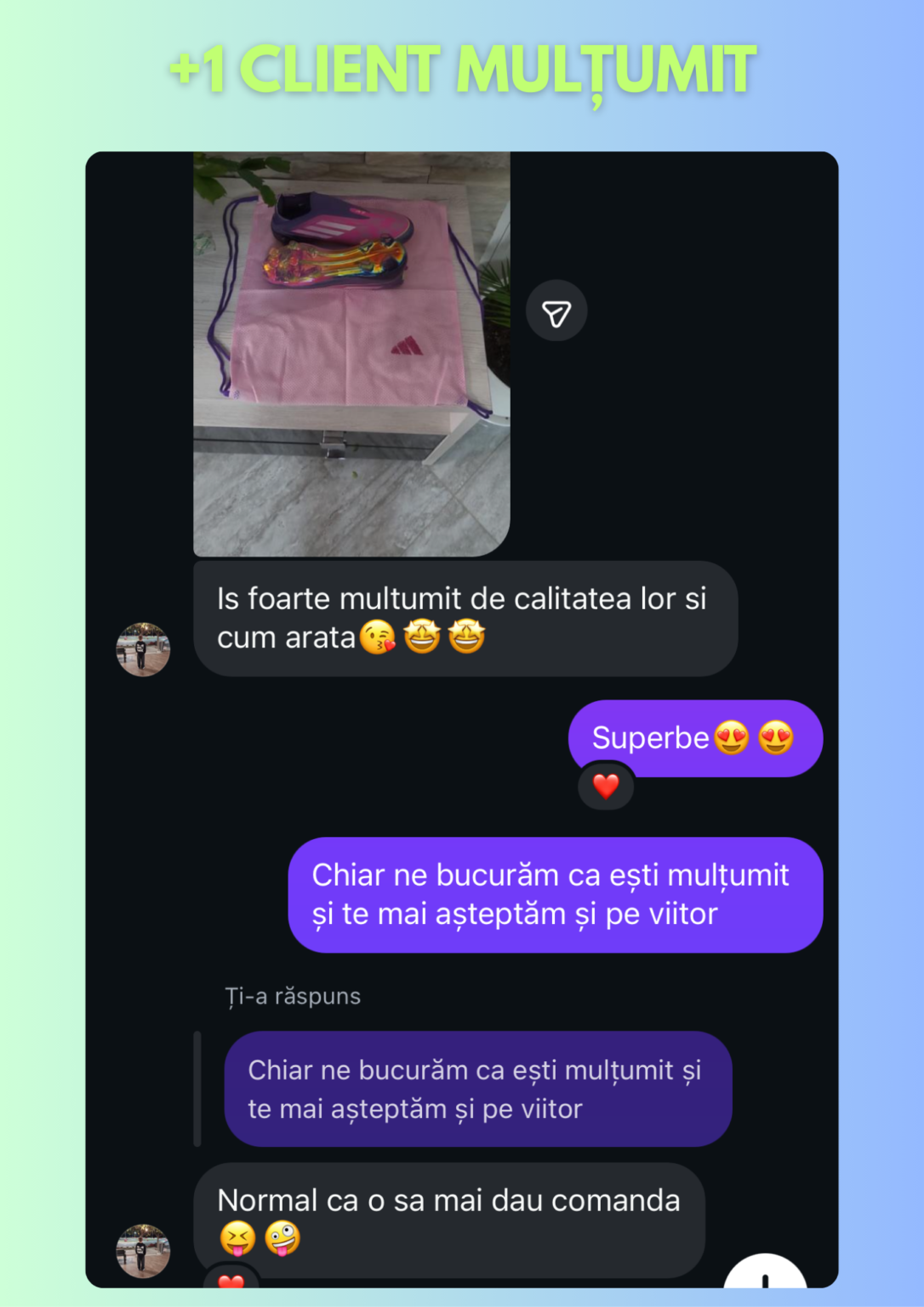Click the sender's profile avatar near top message
924x1307 pixels.
click(x=143, y=649)
